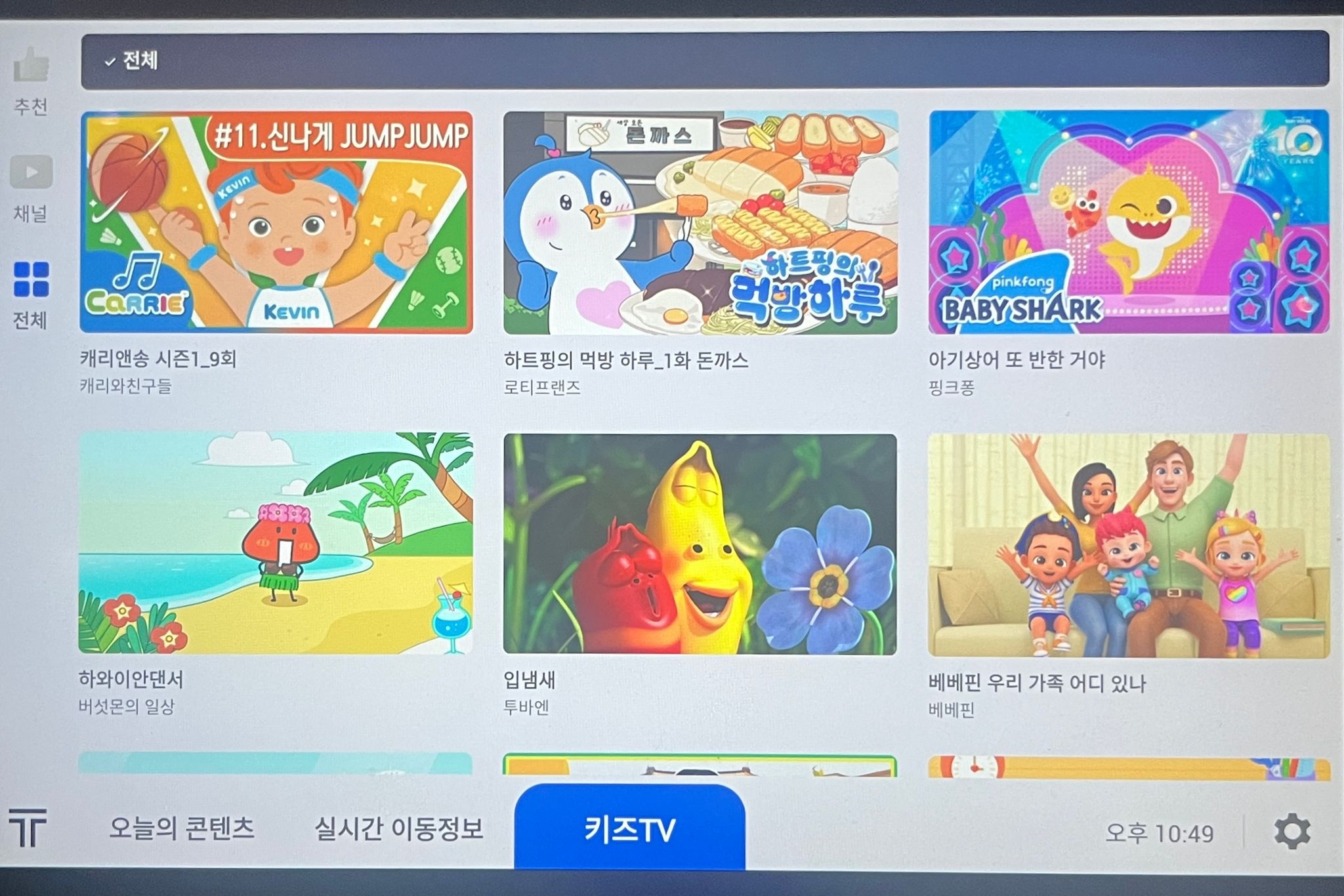Select the 키즈TV tab
This screenshot has width=1344, height=896.
(x=629, y=829)
